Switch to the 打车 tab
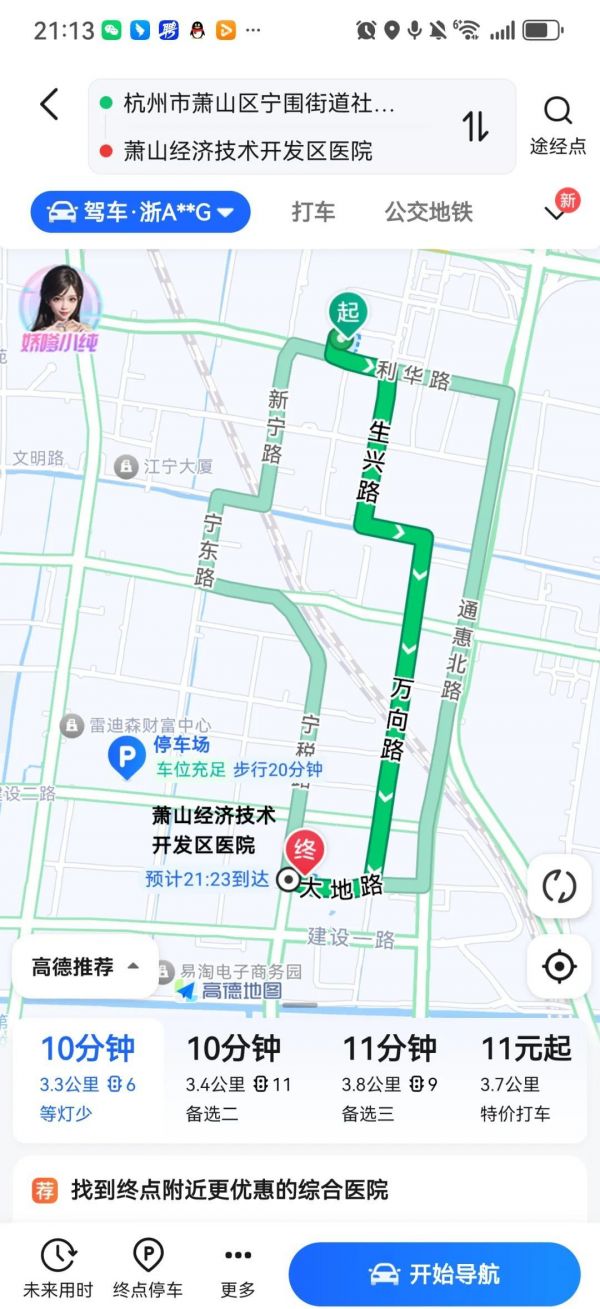The image size is (600, 1309). click(x=313, y=212)
